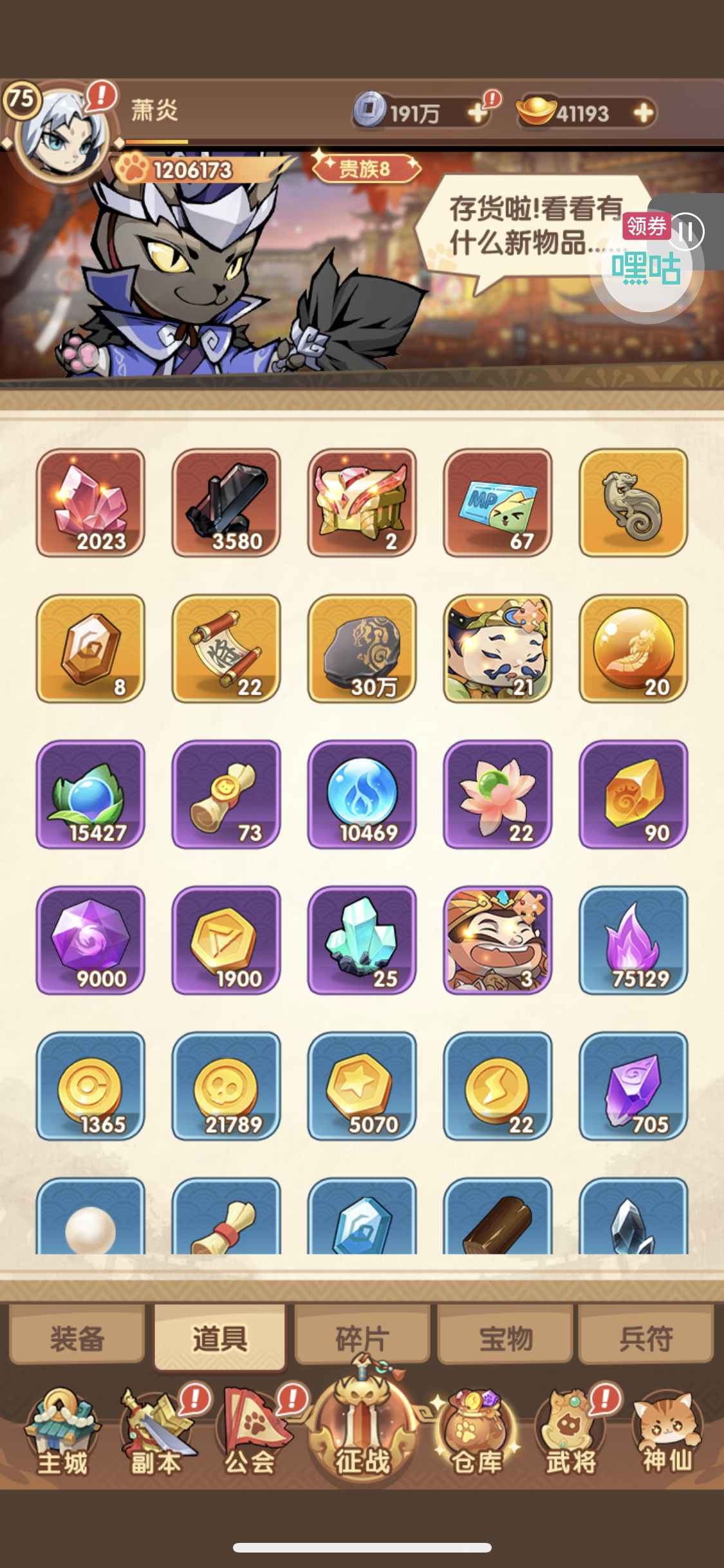Viewport: 724px width, 1568px height.
Task: Open the 贵族8 noble badge
Action: [366, 169]
